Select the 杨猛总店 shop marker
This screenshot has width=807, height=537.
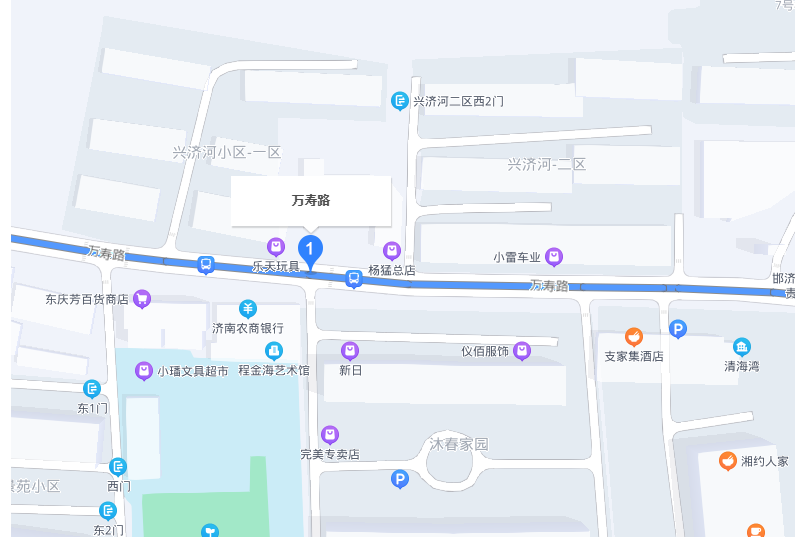click(392, 250)
